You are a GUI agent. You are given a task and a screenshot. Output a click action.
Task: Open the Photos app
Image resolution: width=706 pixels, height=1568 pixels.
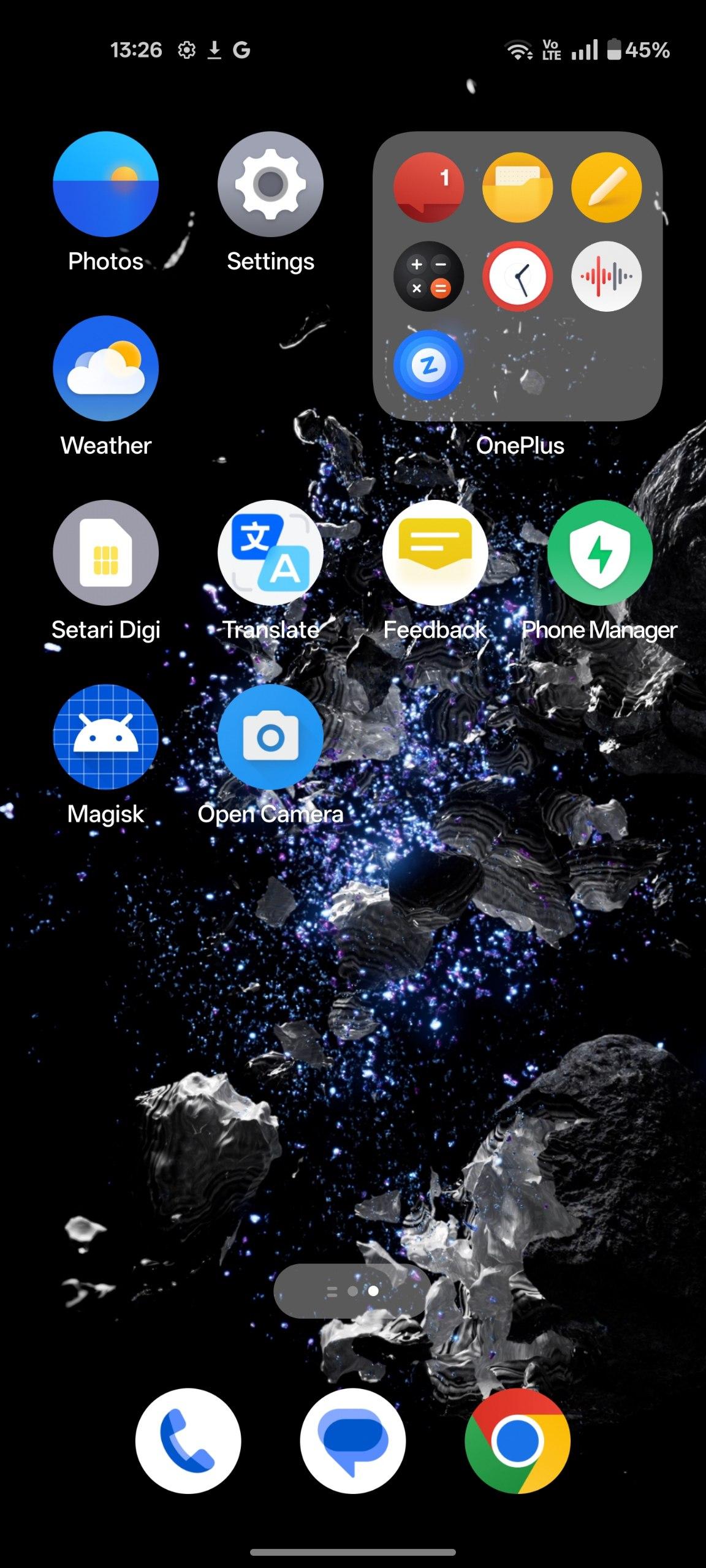point(105,184)
